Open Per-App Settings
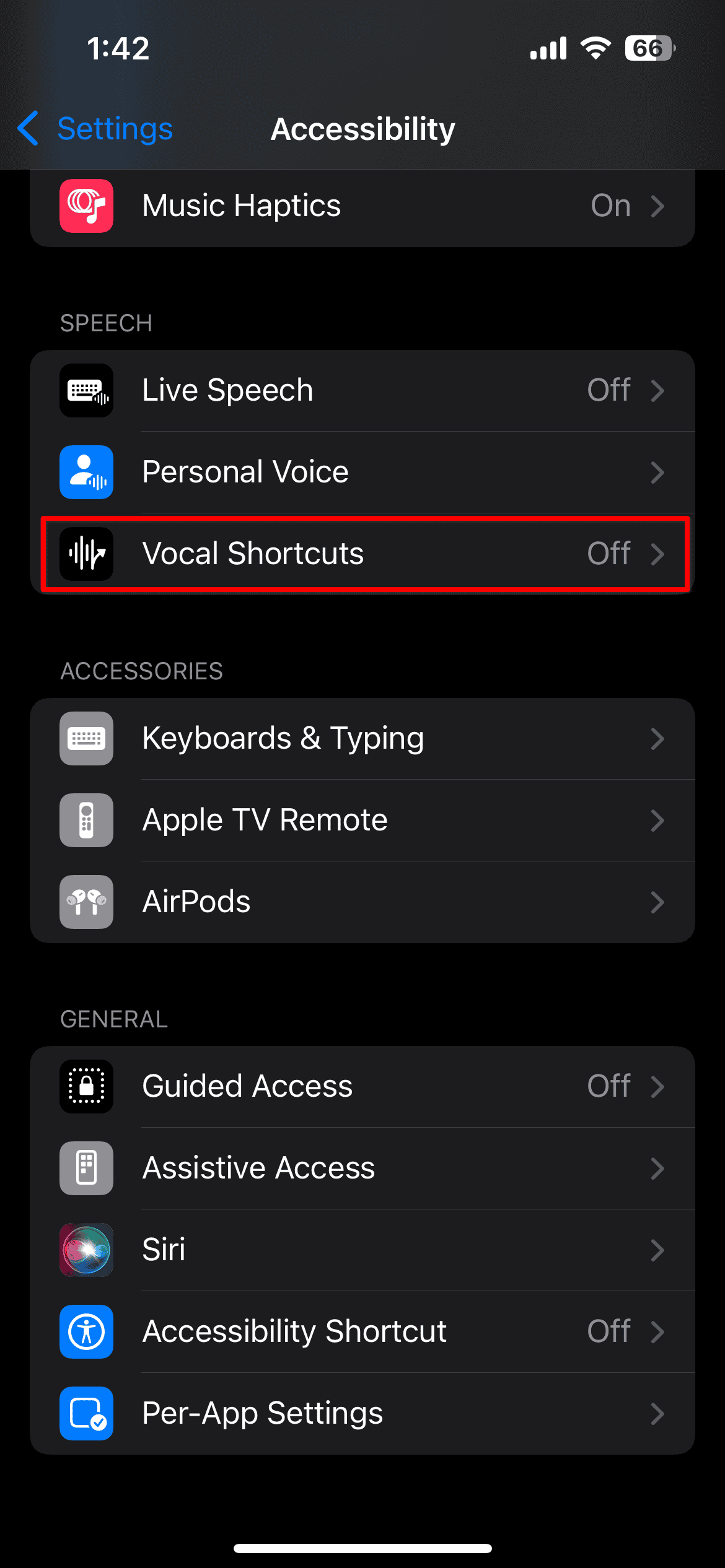Image resolution: width=725 pixels, height=1568 pixels. pos(362,1413)
